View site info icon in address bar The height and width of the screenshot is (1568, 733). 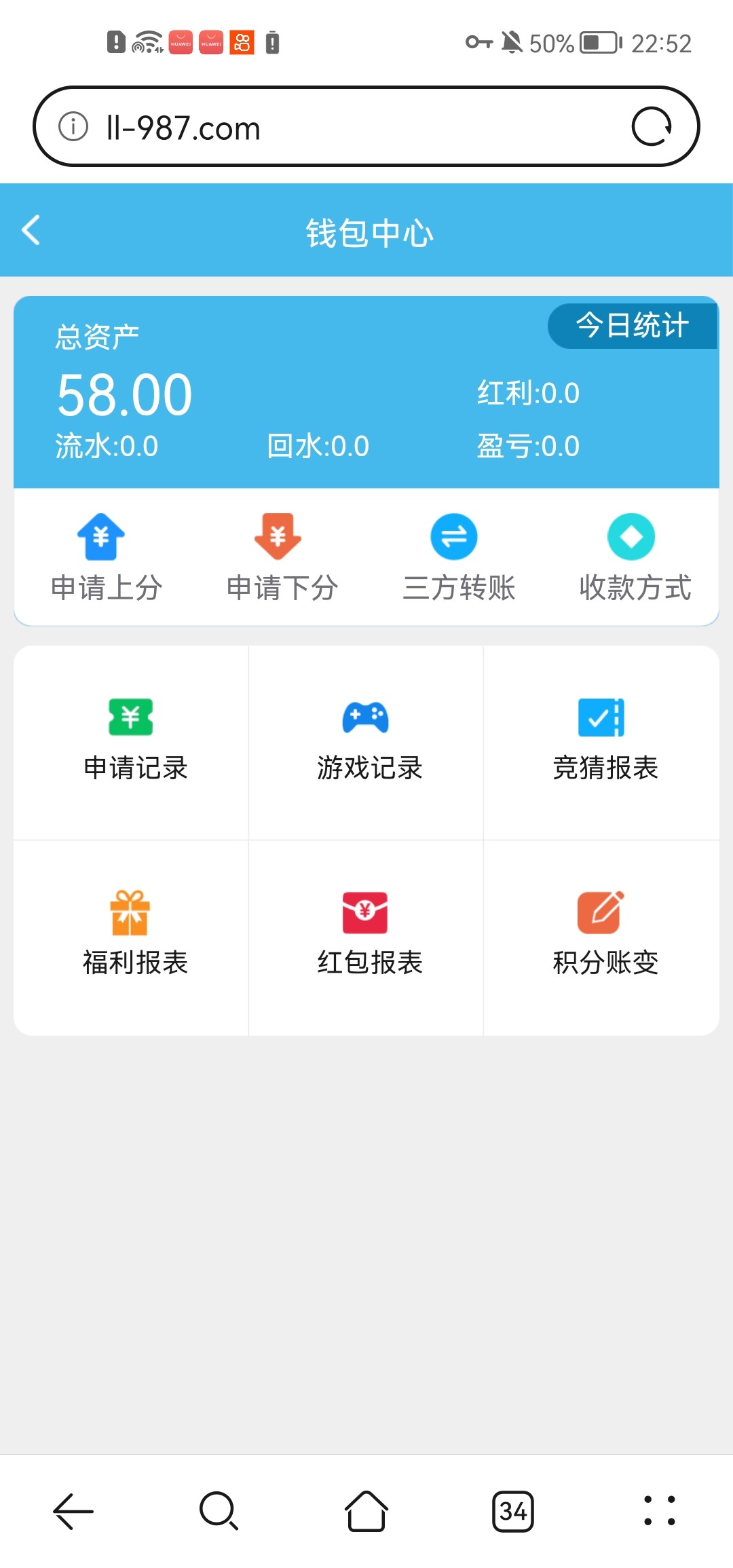point(73,127)
